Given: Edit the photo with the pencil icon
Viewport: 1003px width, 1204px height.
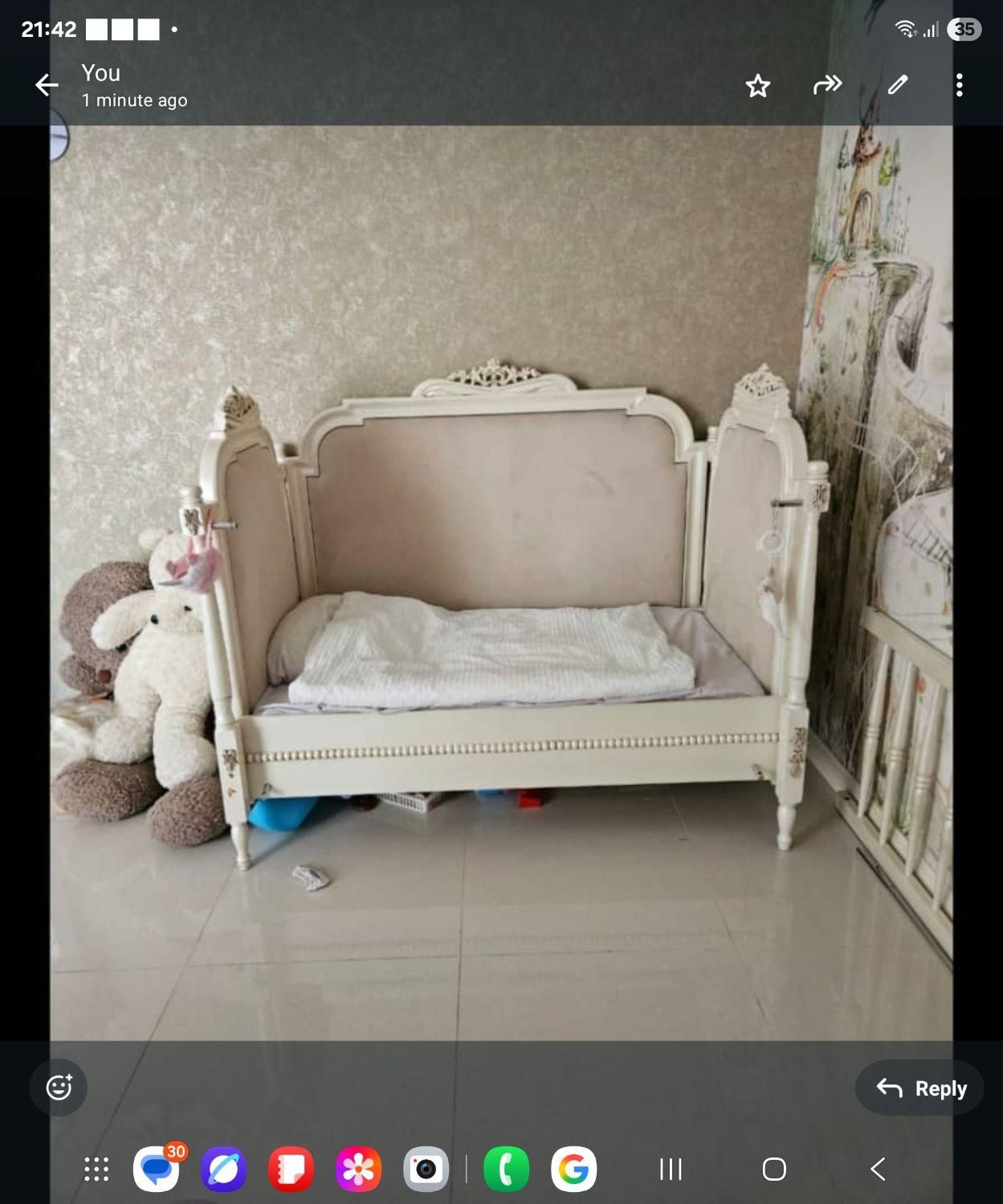Looking at the screenshot, I should point(898,85).
